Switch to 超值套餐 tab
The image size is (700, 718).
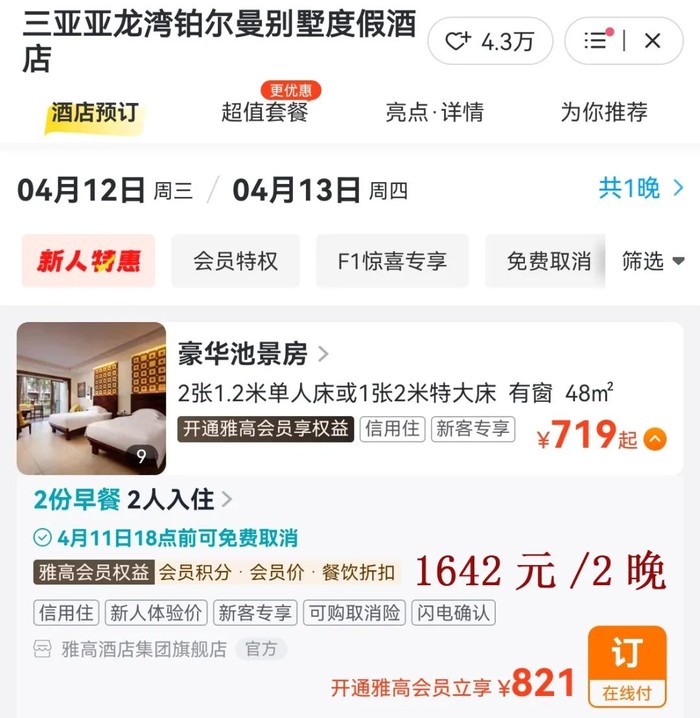264,112
